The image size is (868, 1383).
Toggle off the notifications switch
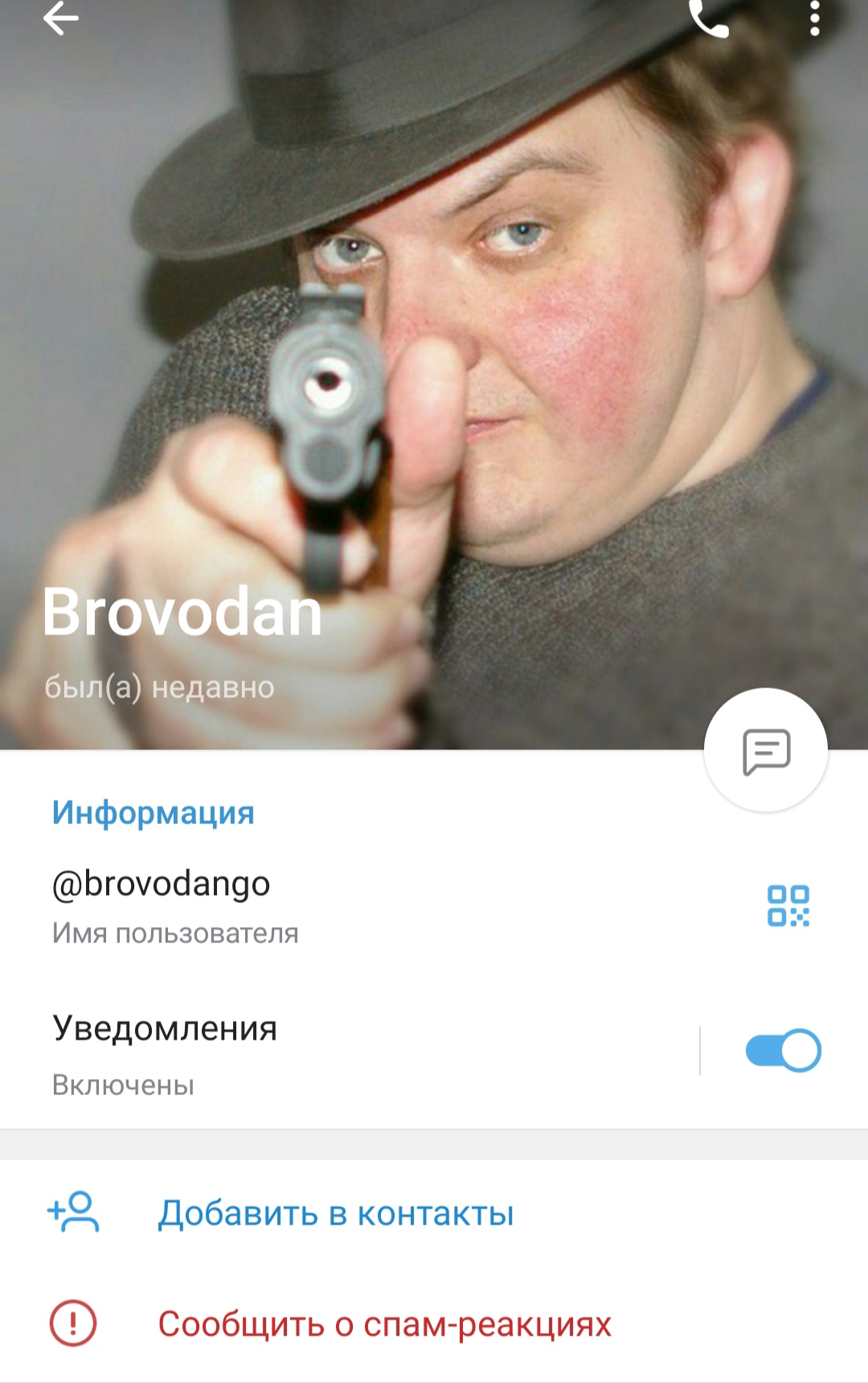783,1050
